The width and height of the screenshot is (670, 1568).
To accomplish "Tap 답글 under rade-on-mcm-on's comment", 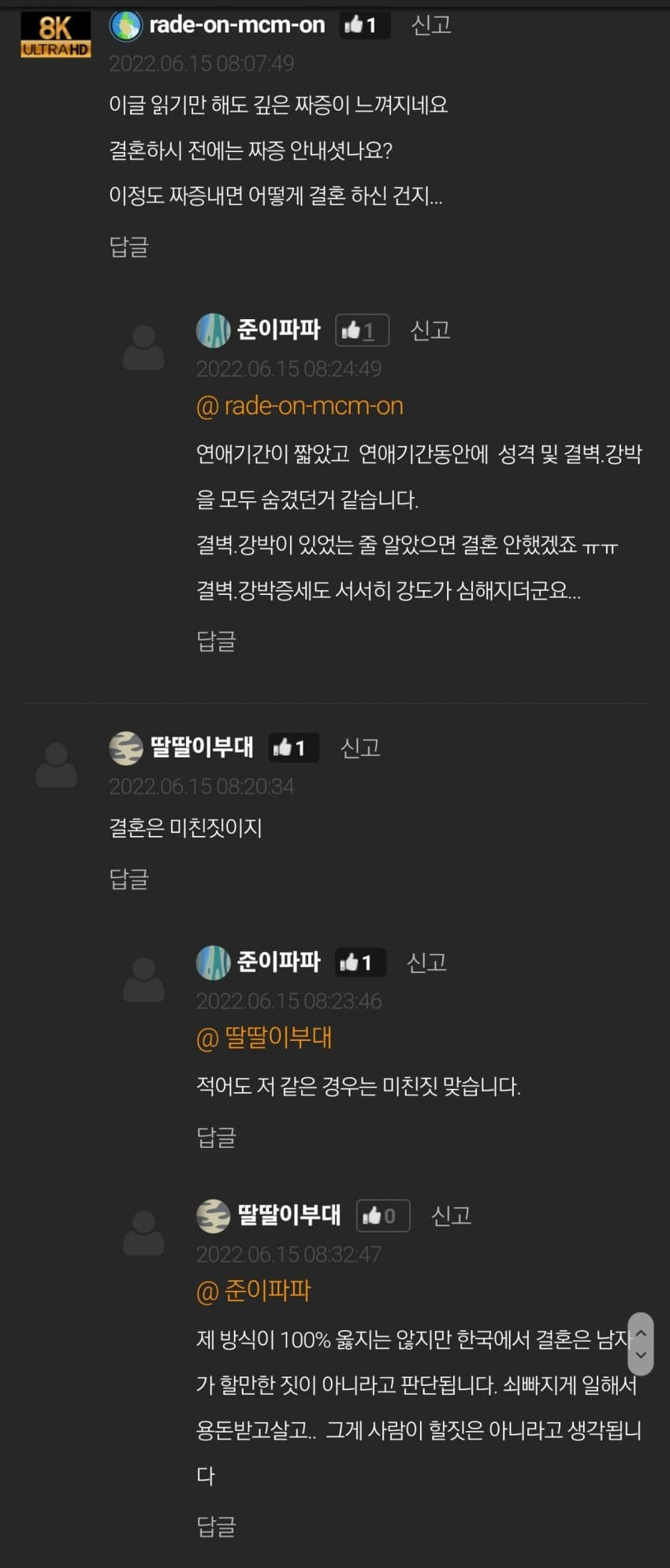I will [x=128, y=247].
